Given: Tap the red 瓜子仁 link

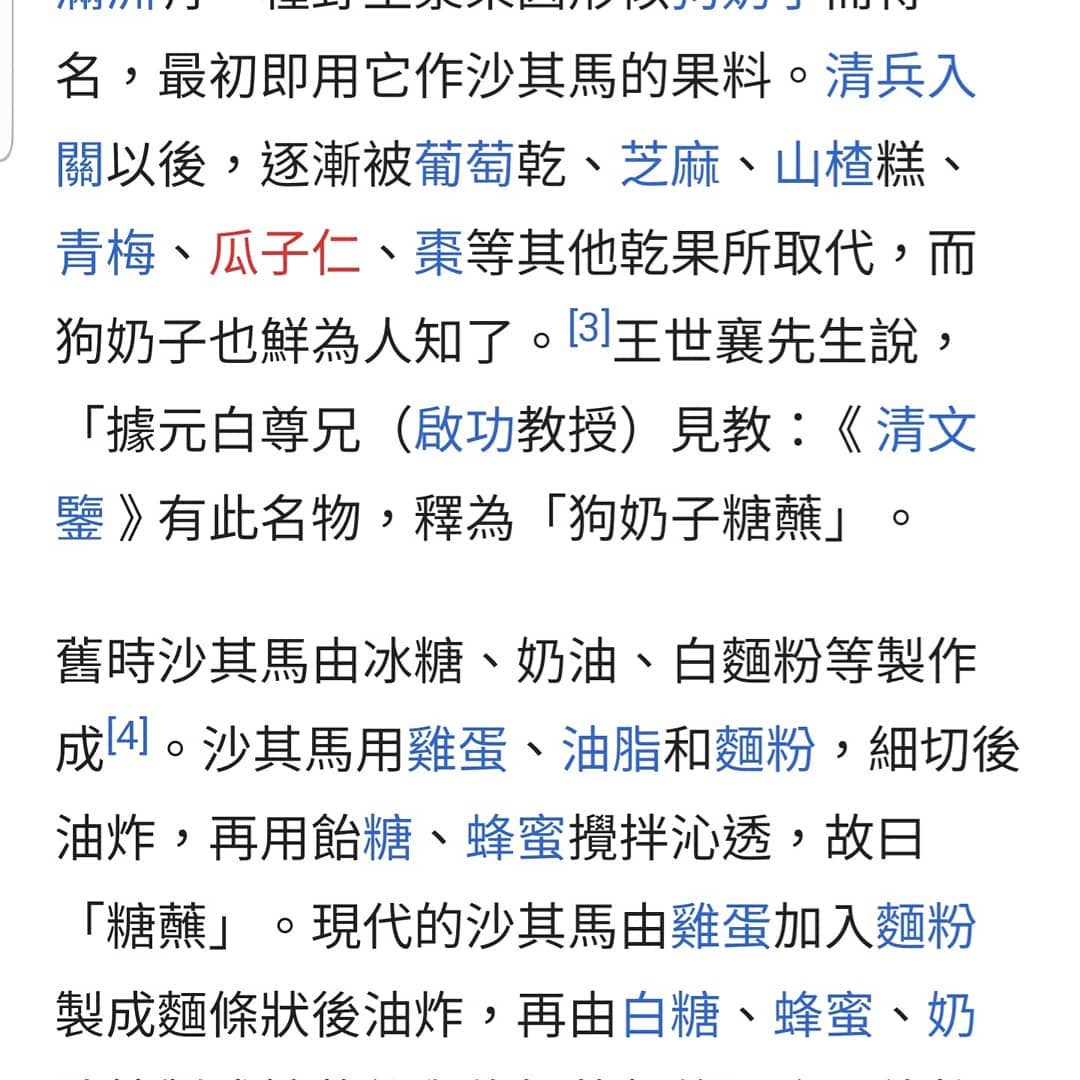Looking at the screenshot, I should click(x=285, y=253).
